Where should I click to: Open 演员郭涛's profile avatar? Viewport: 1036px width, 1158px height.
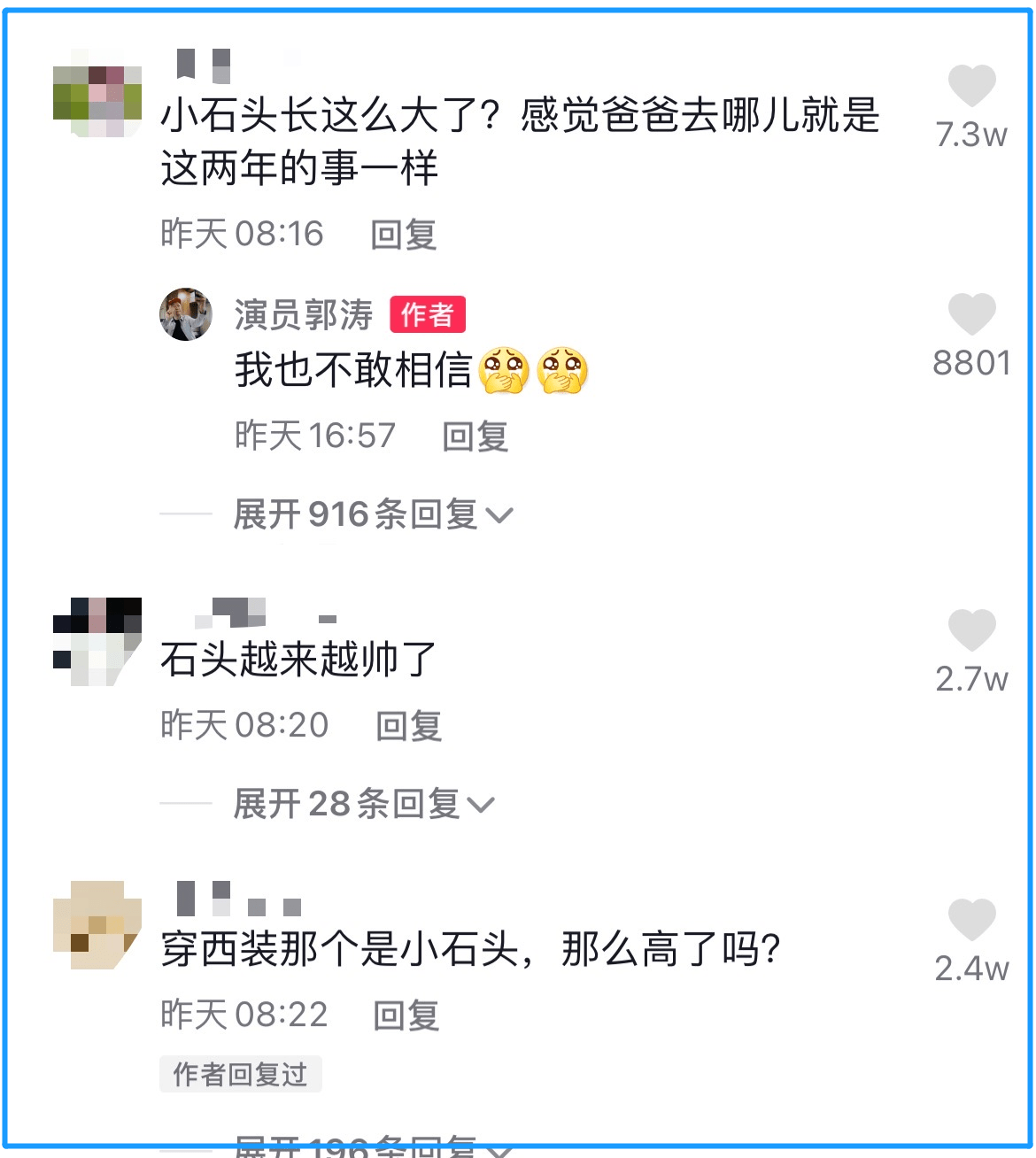pyautogui.click(x=186, y=314)
